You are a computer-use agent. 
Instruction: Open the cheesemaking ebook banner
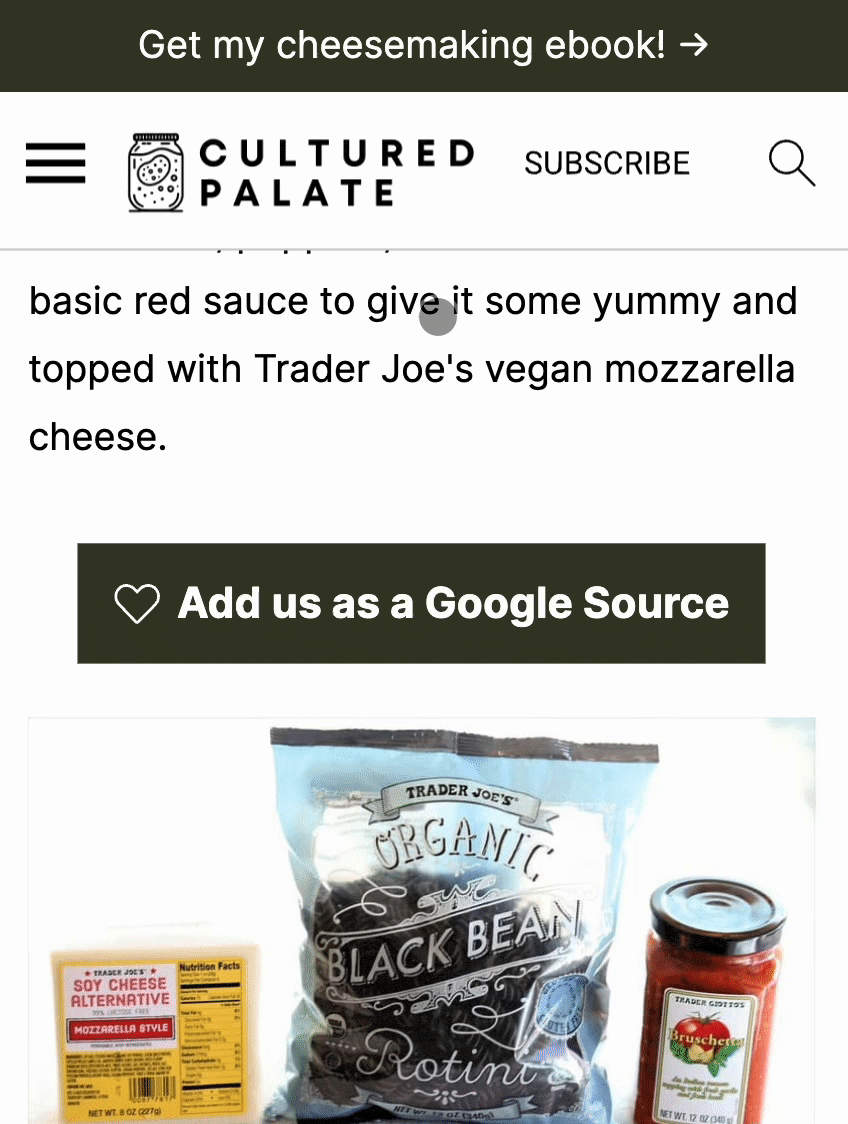coord(424,45)
